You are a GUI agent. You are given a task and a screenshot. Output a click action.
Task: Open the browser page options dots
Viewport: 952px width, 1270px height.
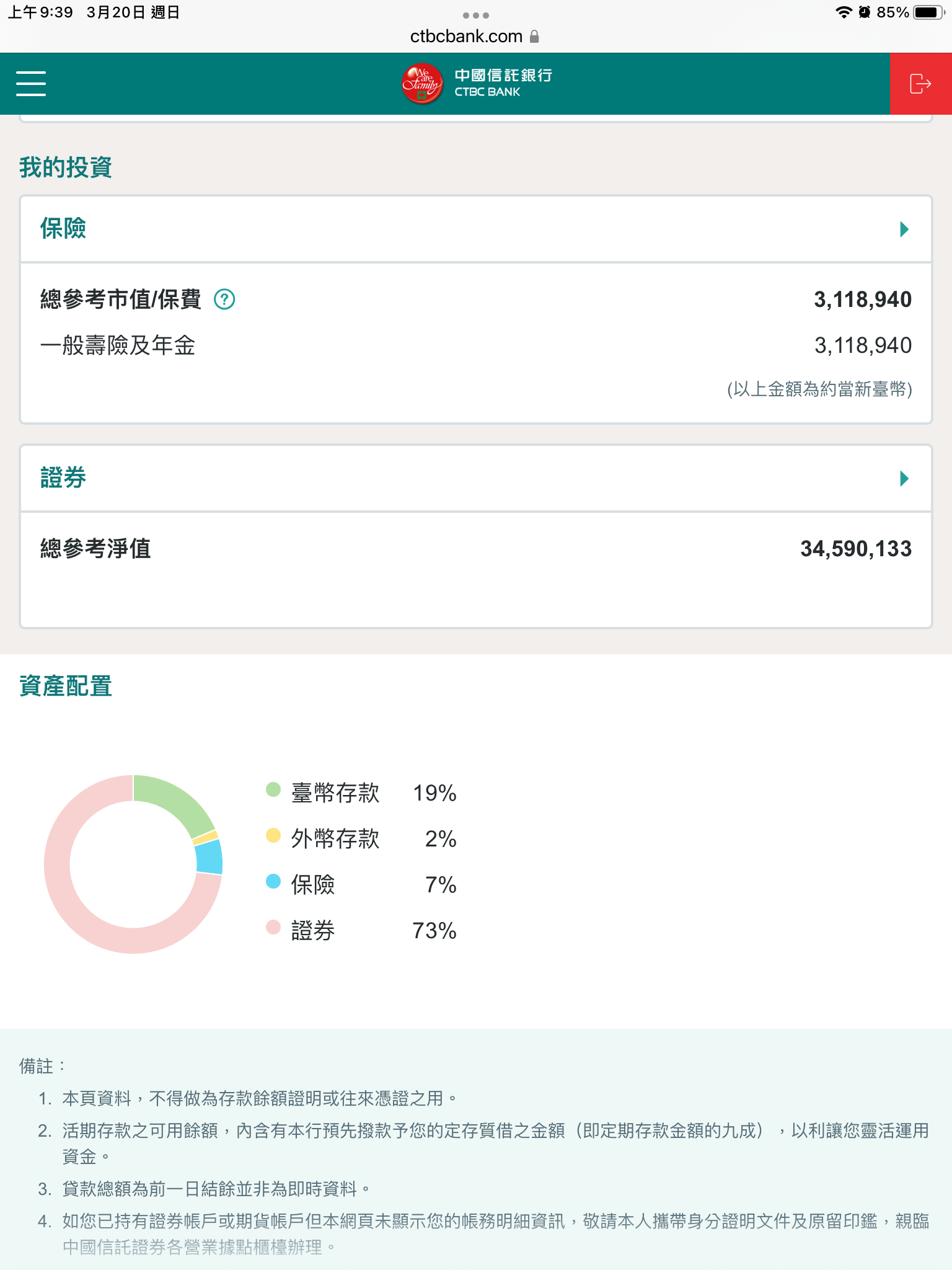point(475,16)
